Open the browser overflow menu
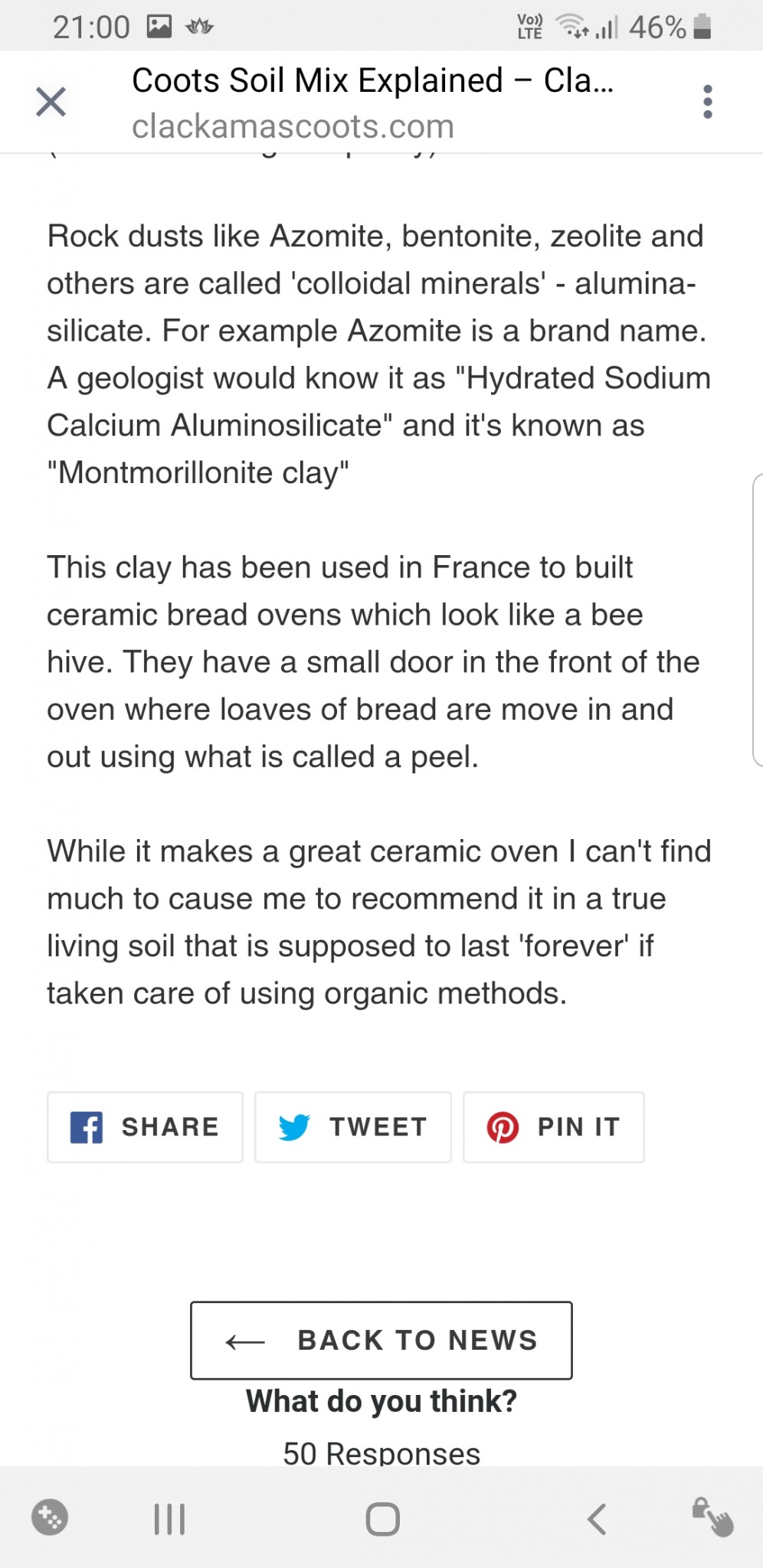The height and width of the screenshot is (1568, 763). (x=707, y=102)
